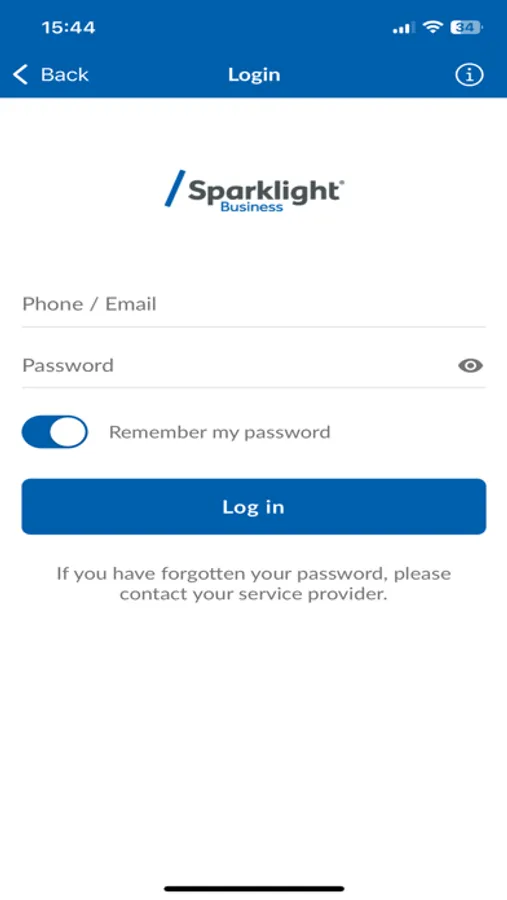
Task: Disable the Remember my password switch
Action: tap(55, 432)
